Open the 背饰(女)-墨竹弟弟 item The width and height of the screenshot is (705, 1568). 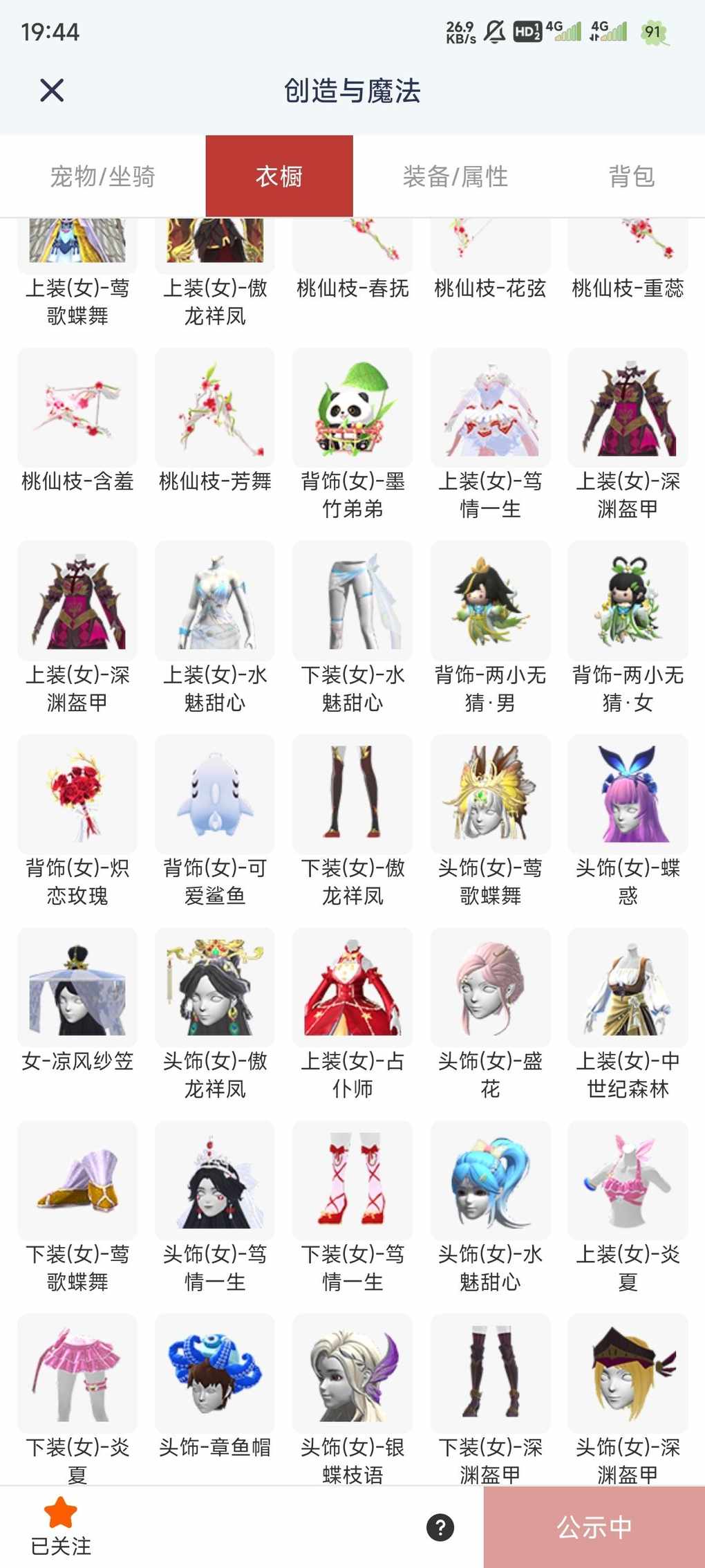click(352, 408)
